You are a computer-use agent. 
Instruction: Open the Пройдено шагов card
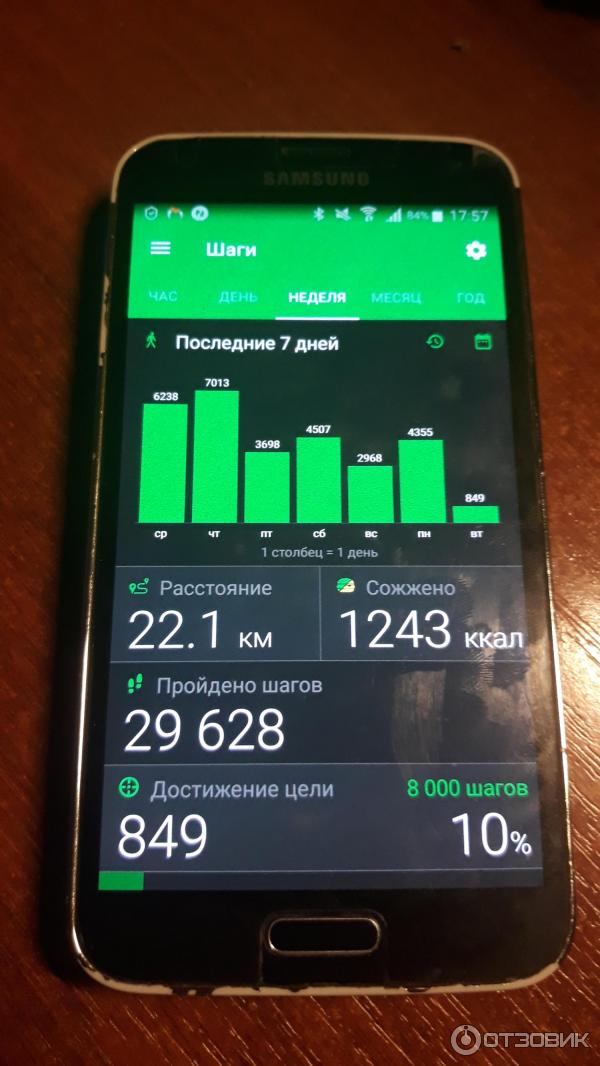point(320,714)
